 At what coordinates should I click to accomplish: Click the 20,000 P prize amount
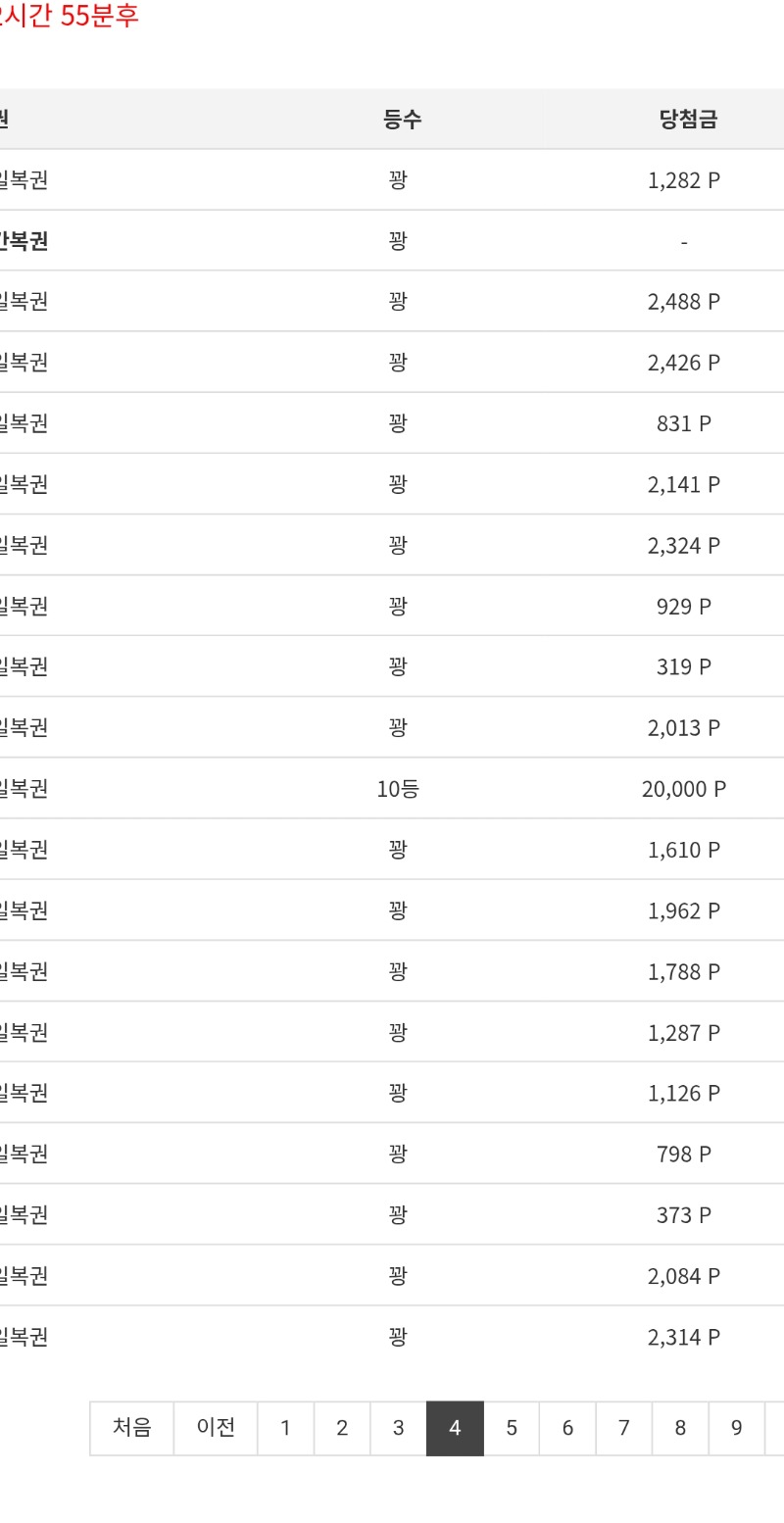(683, 788)
